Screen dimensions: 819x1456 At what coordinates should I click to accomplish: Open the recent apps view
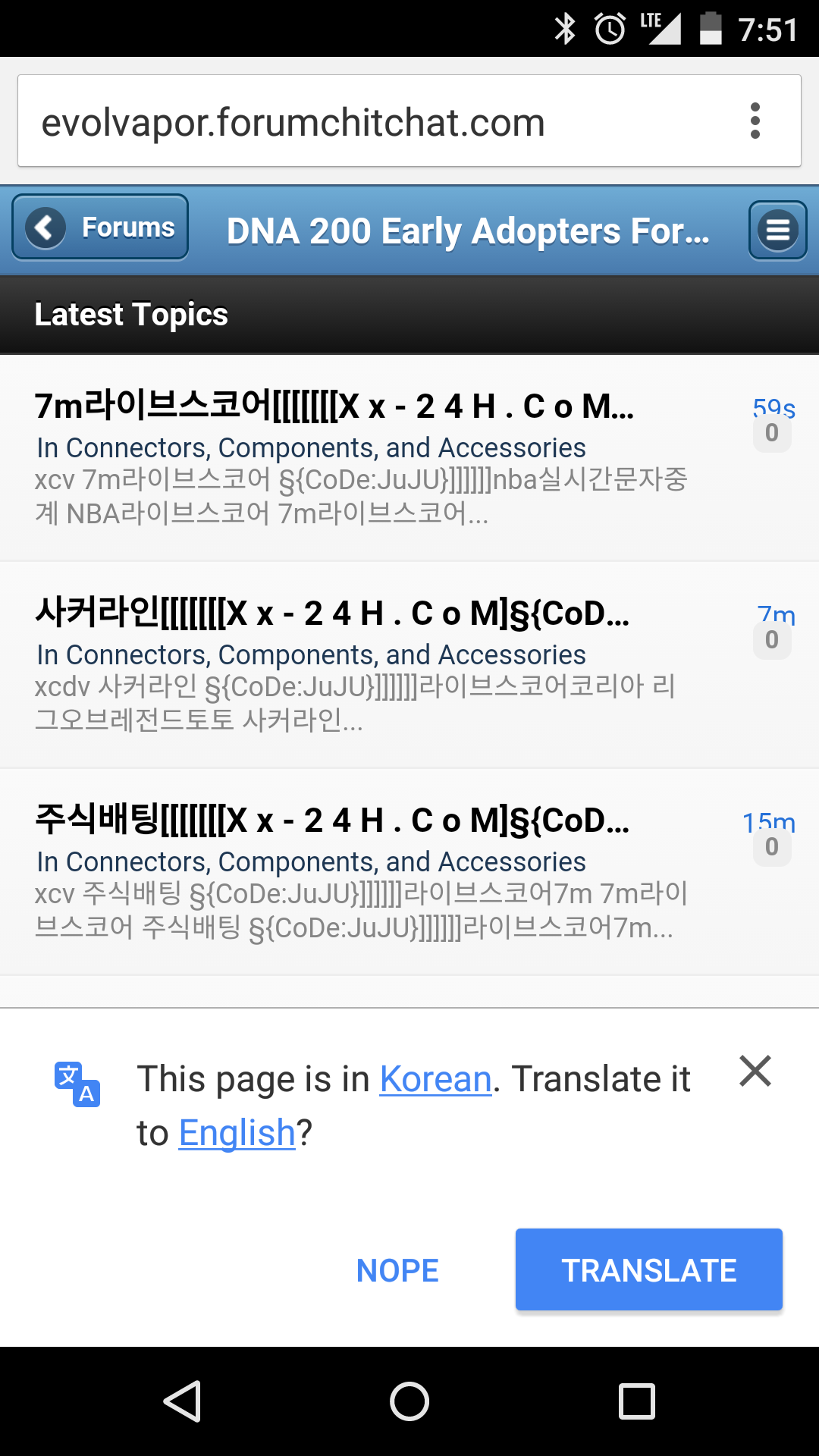click(636, 1401)
